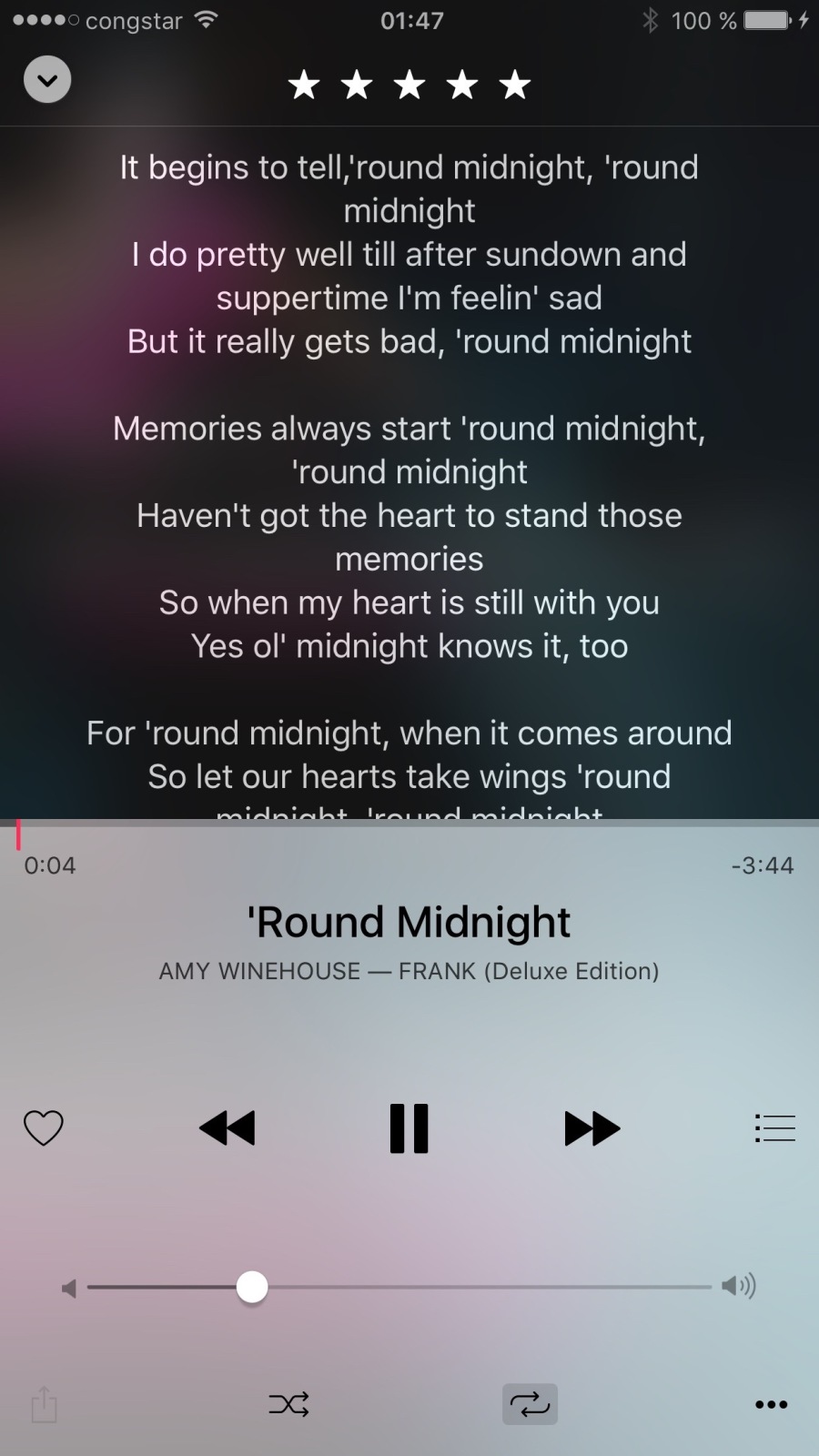819x1456 pixels.
Task: Set the rating to five stars
Action: pos(515,86)
